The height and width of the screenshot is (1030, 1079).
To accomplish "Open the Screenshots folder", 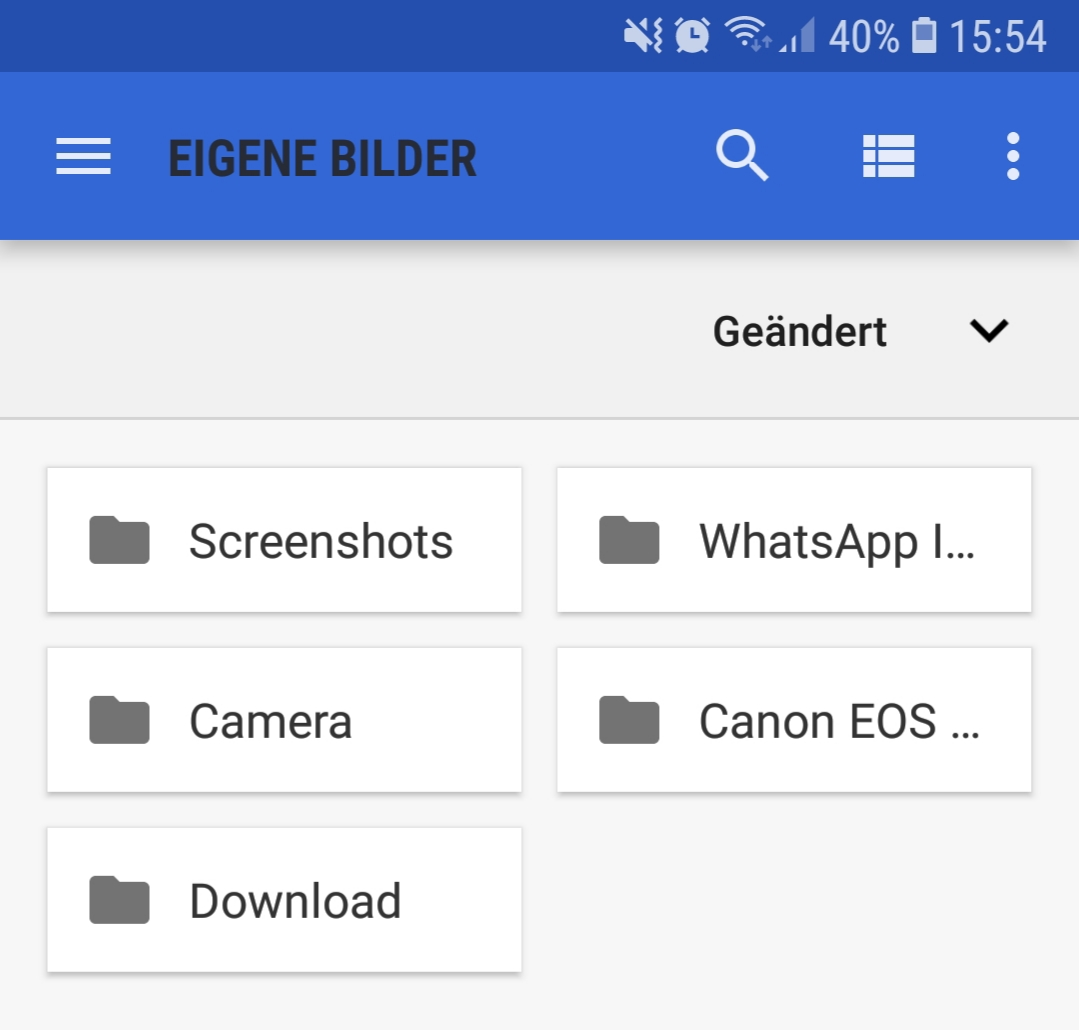I will coord(284,540).
